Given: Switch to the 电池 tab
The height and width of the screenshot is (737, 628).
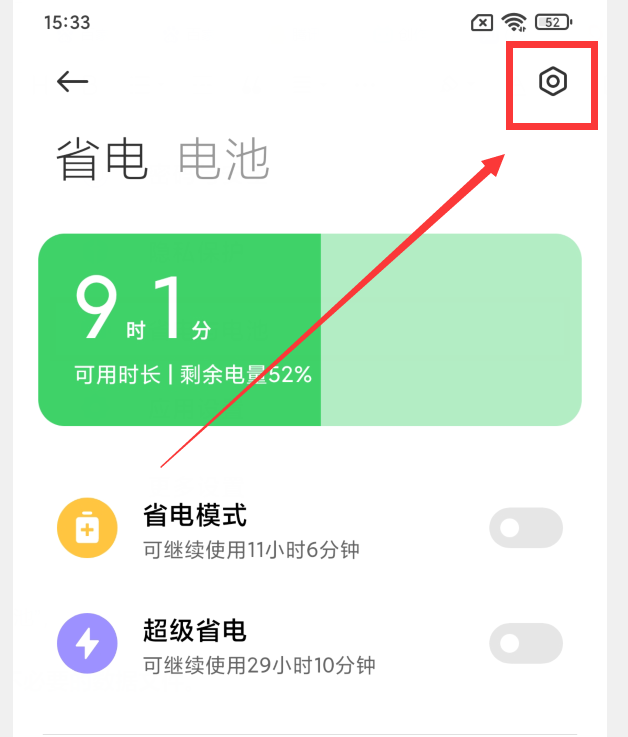Looking at the screenshot, I should (x=224, y=160).
